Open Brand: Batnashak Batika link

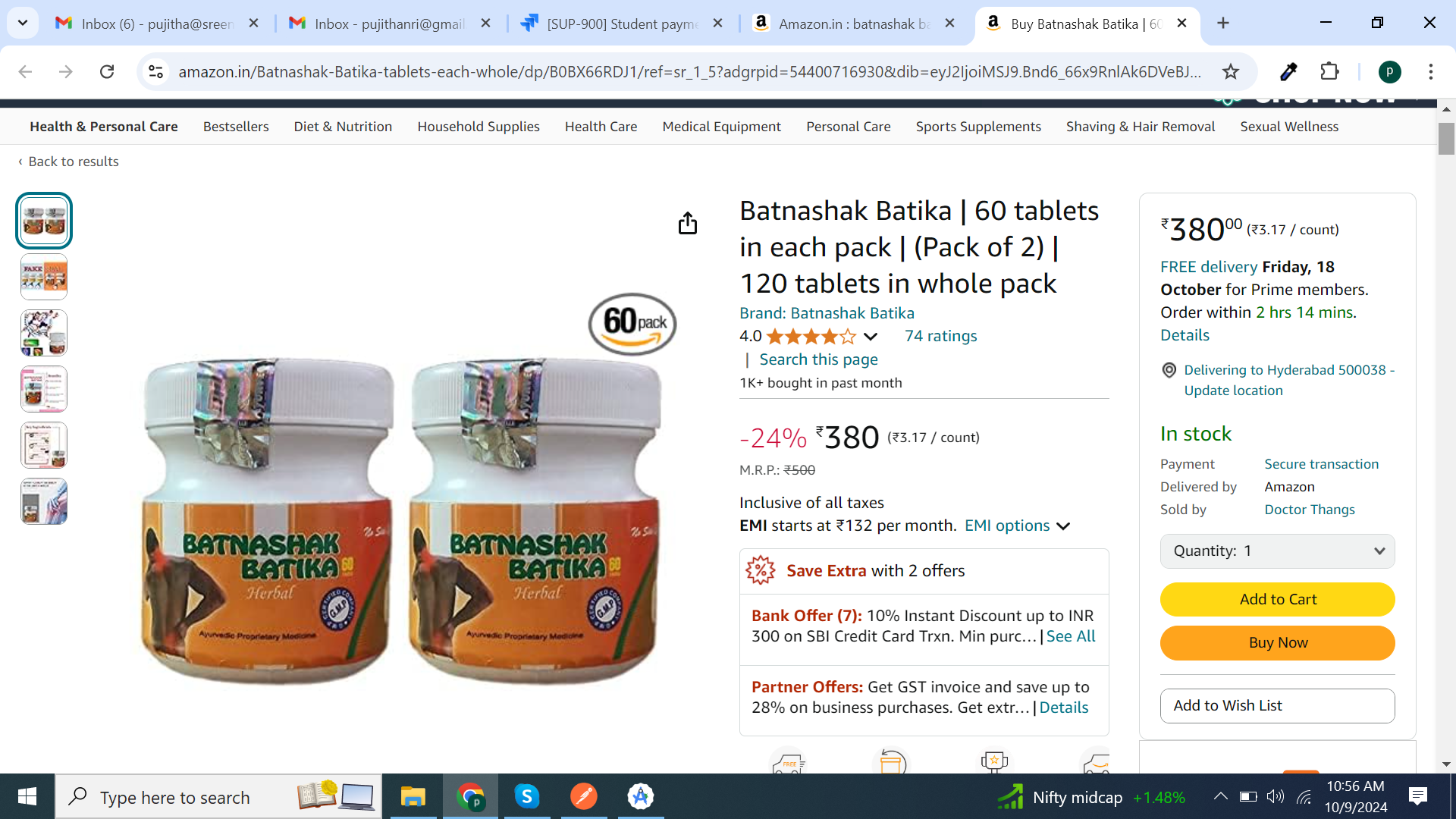click(827, 313)
